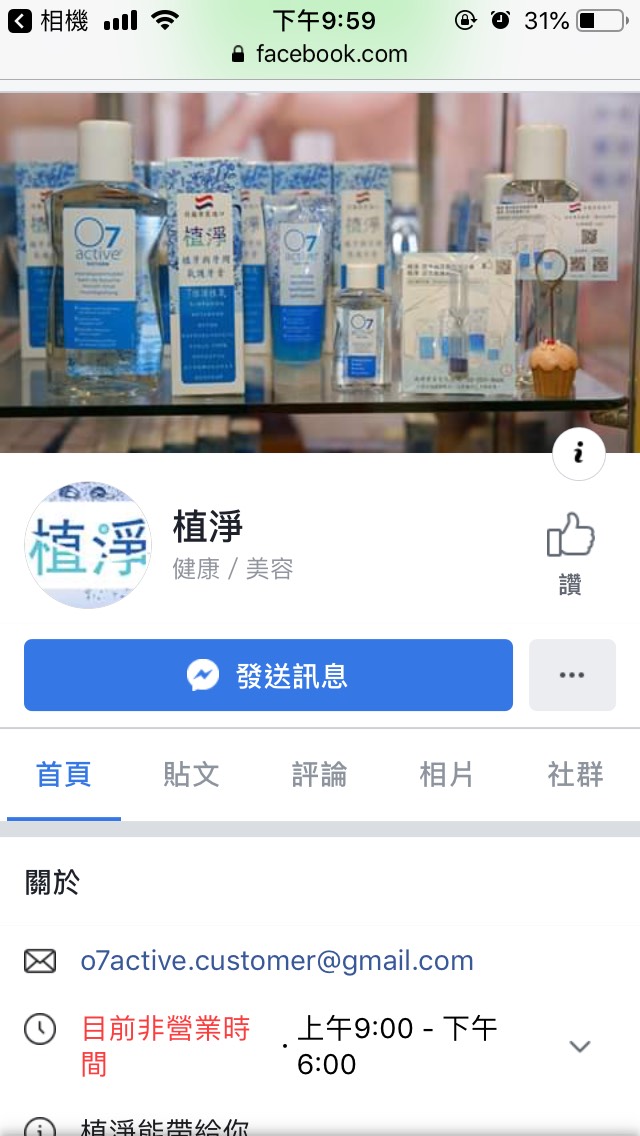This screenshot has height=1136, width=640.
Task: Tap the facebook.com address bar
Action: (320, 54)
